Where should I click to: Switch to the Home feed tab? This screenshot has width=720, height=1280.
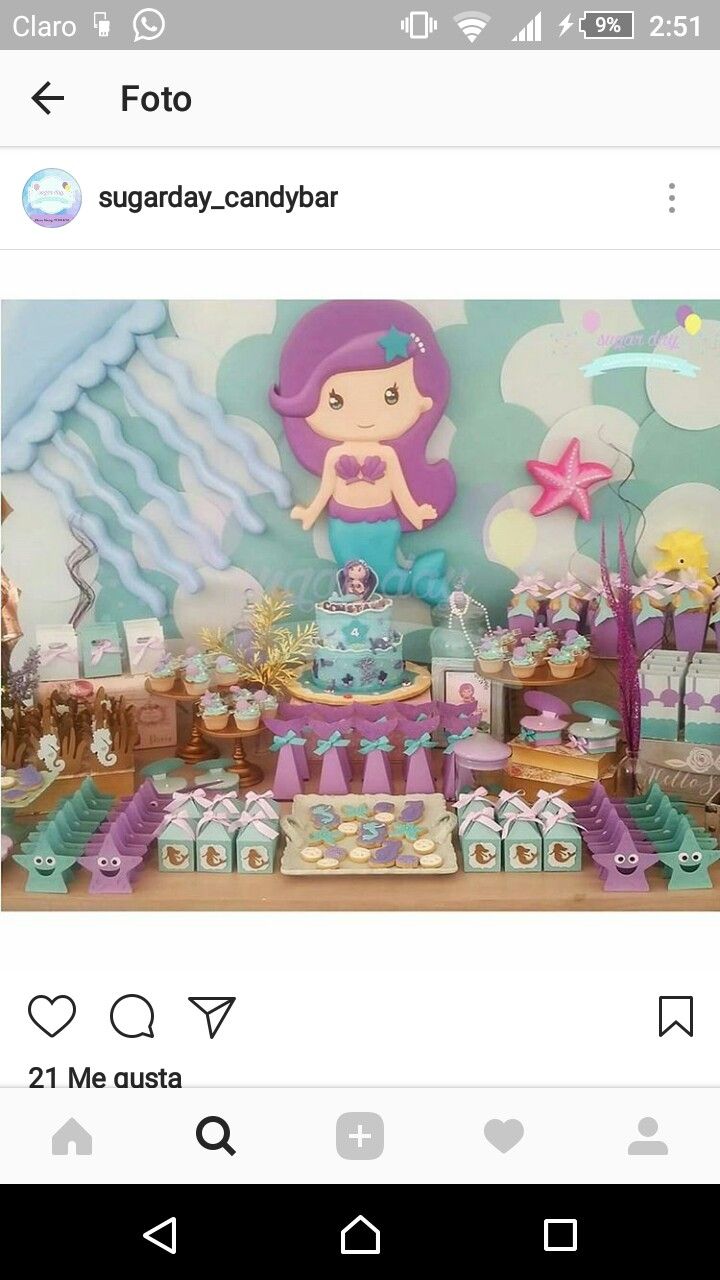(72, 1136)
